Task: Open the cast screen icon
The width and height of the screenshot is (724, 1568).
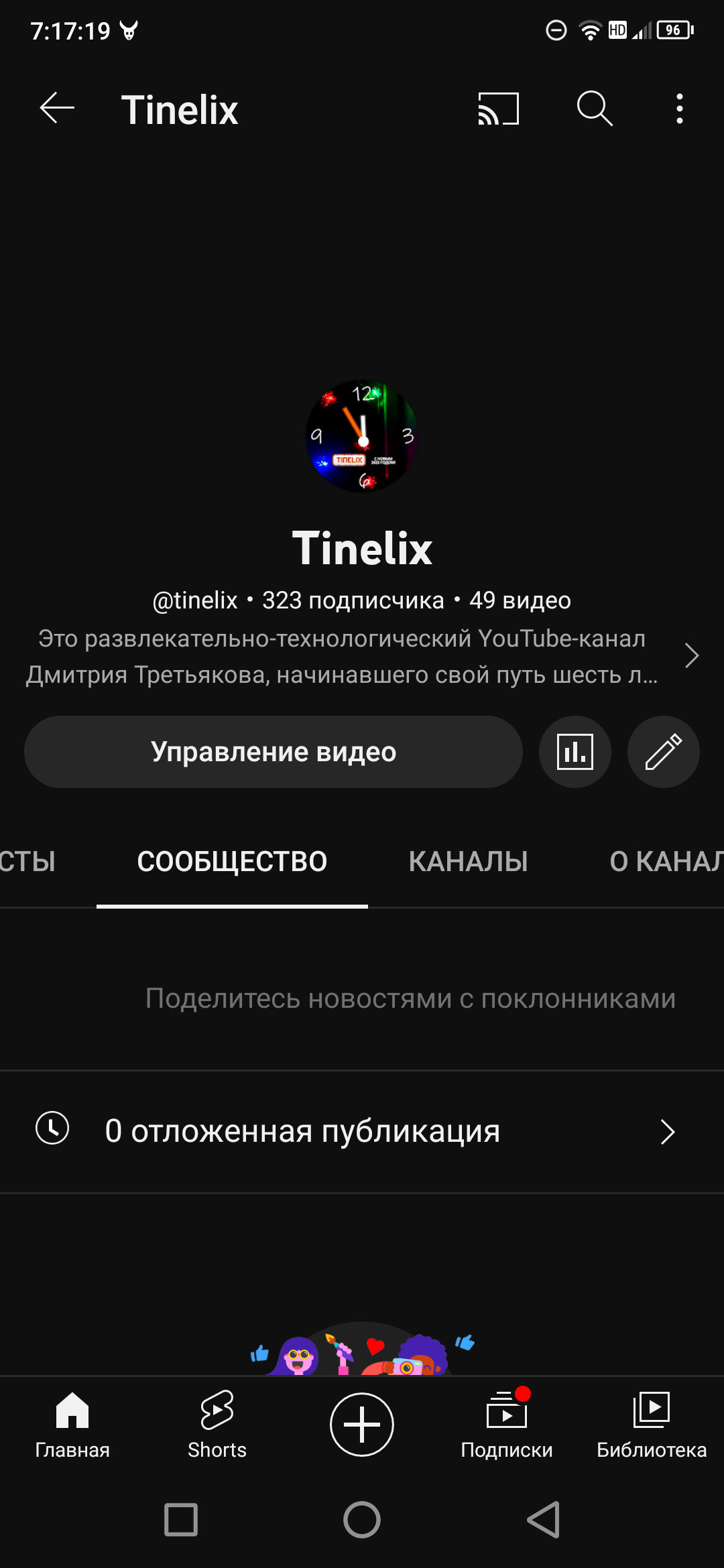Action: pyautogui.click(x=498, y=109)
